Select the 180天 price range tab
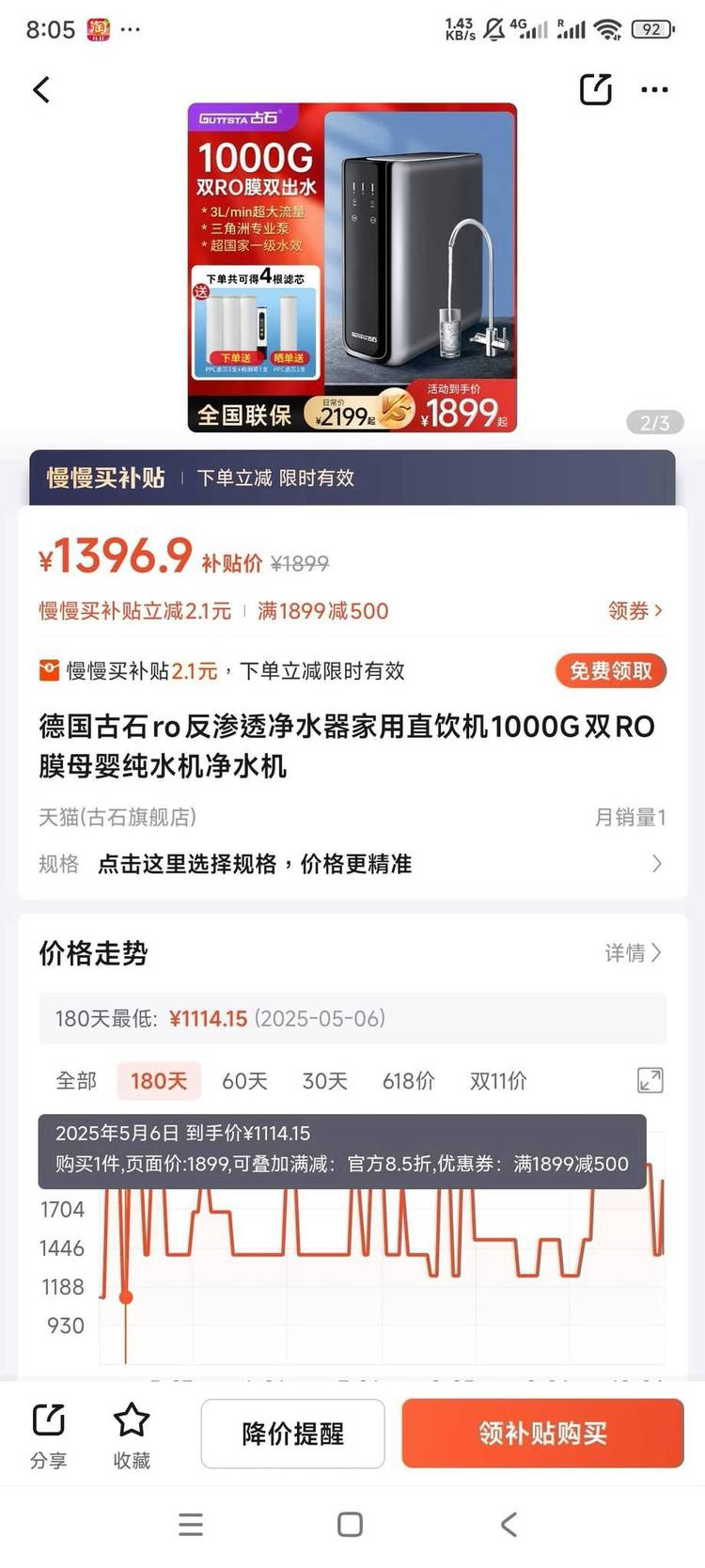 [158, 1081]
